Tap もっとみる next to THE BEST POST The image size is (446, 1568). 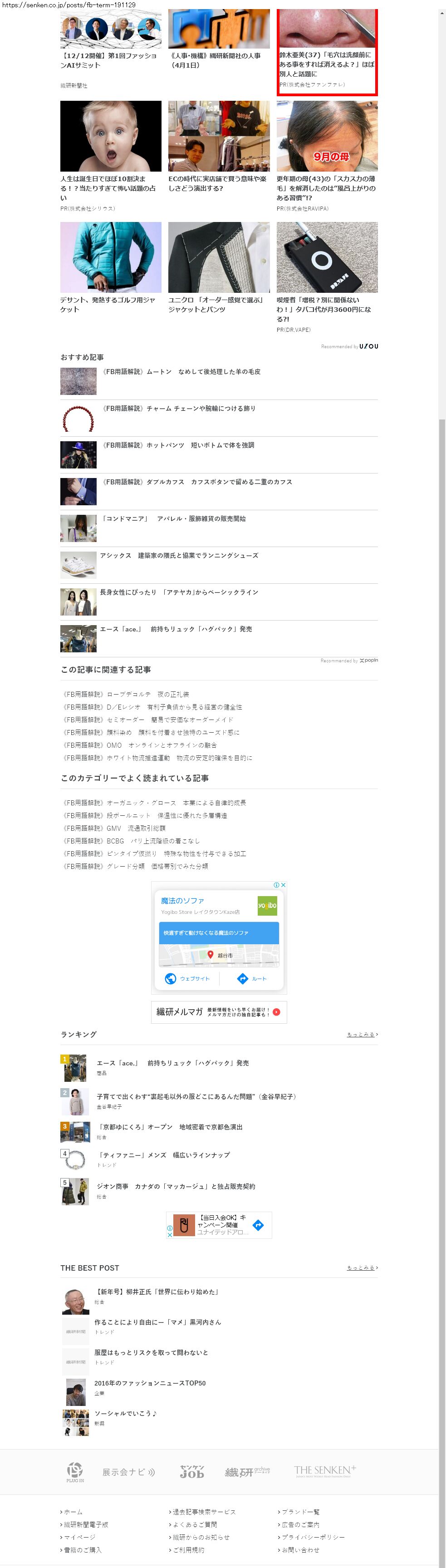[362, 1267]
